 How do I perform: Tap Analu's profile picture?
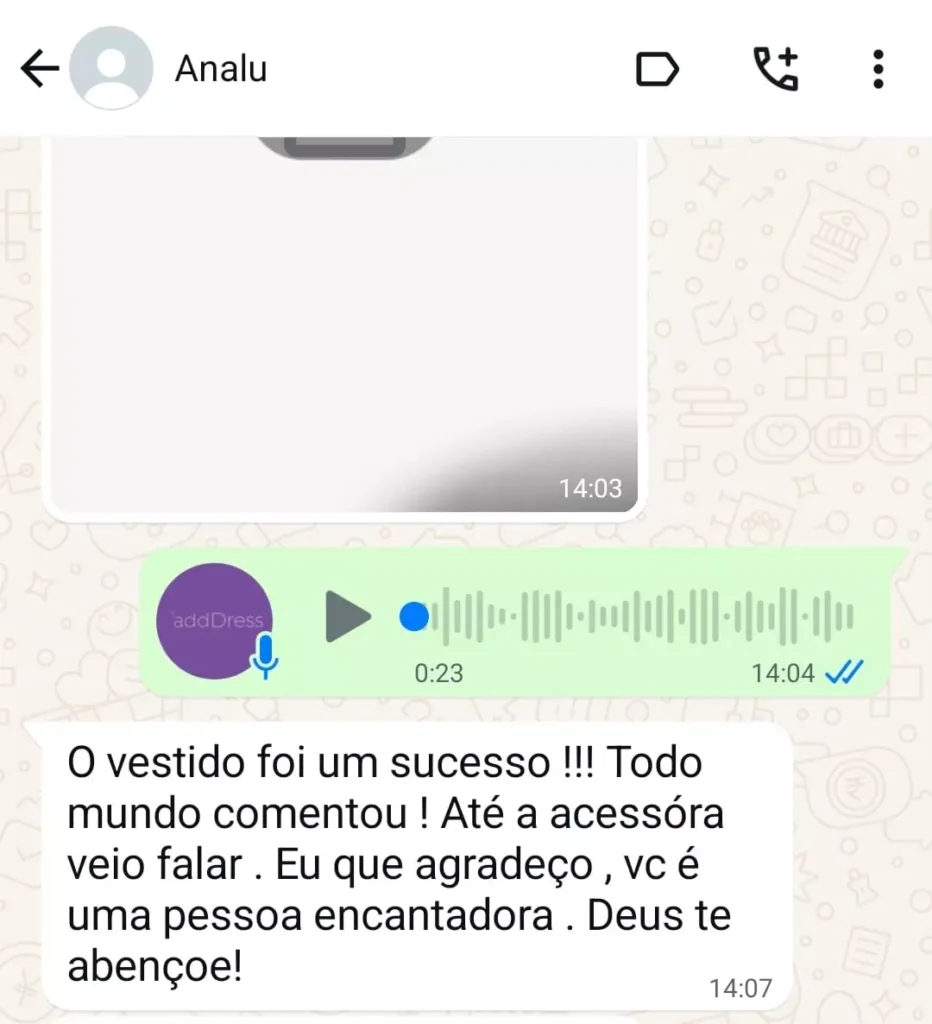[111, 68]
